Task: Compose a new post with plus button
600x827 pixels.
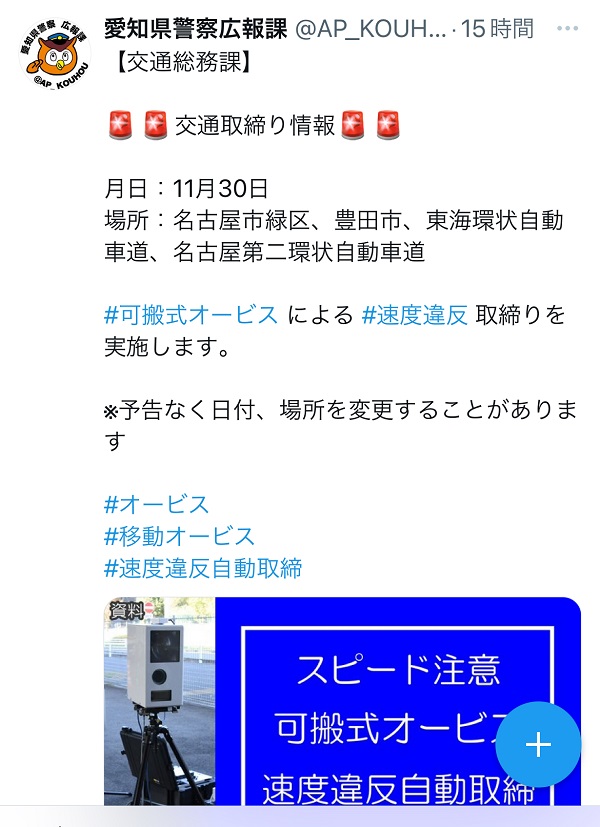Action: tap(538, 745)
